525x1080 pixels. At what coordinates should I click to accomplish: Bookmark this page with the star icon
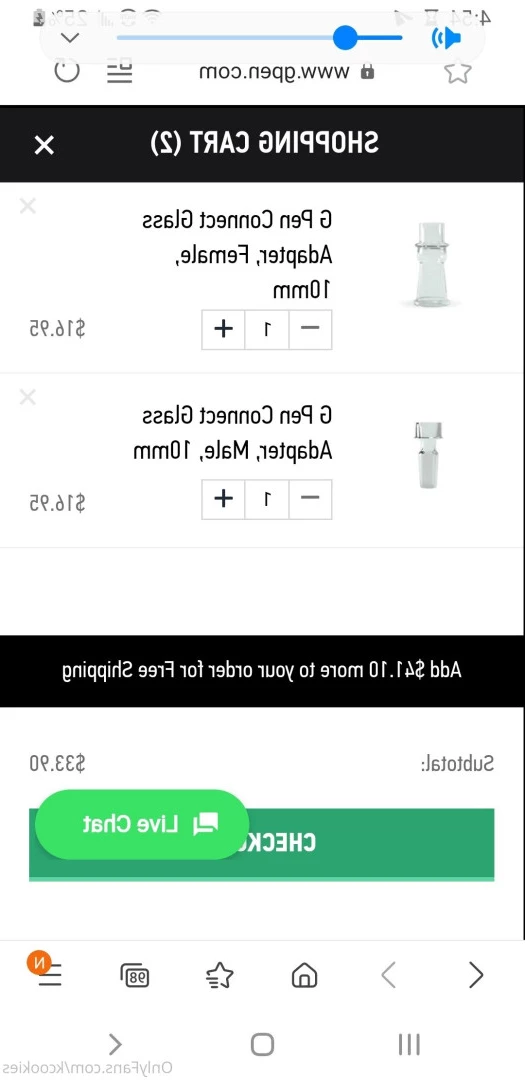457,72
